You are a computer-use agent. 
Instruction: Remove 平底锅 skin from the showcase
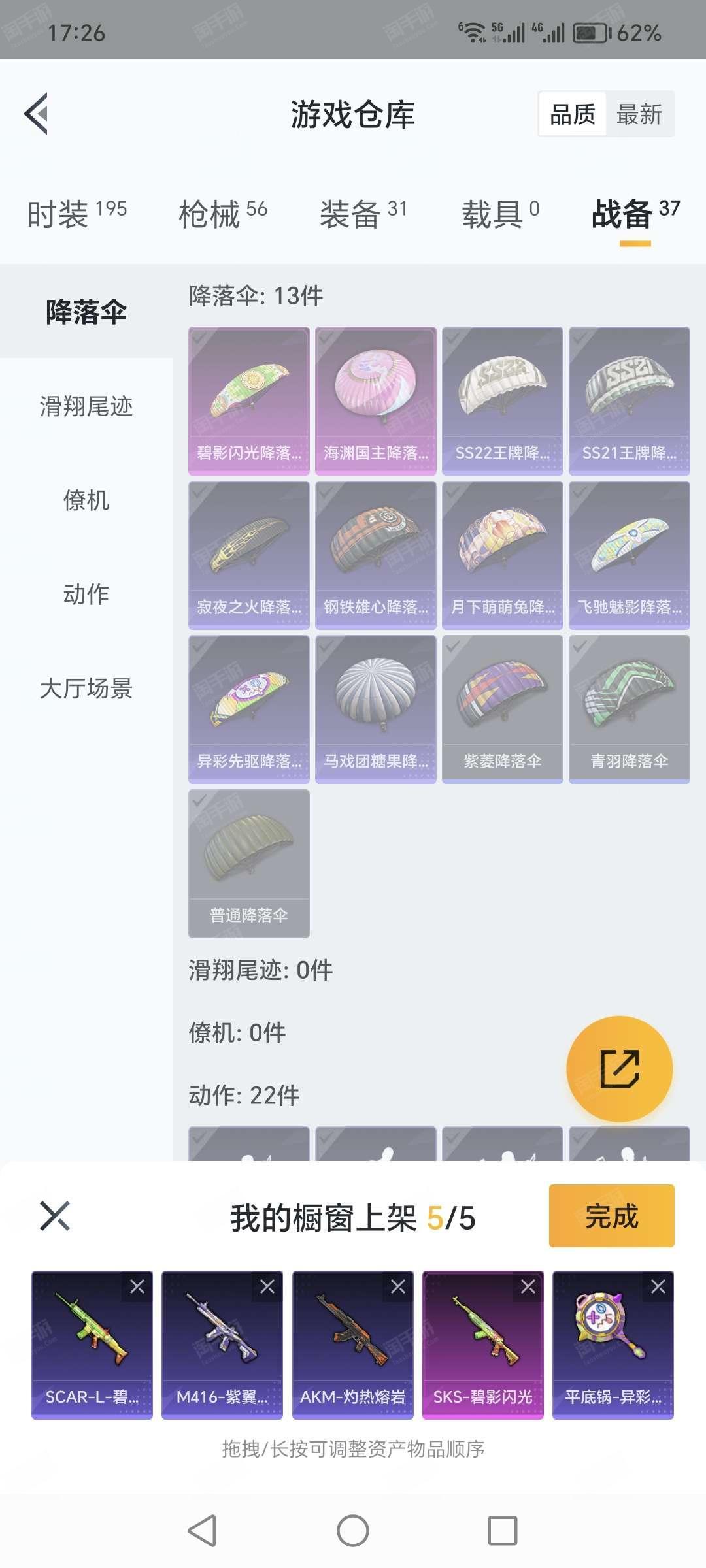click(658, 1286)
